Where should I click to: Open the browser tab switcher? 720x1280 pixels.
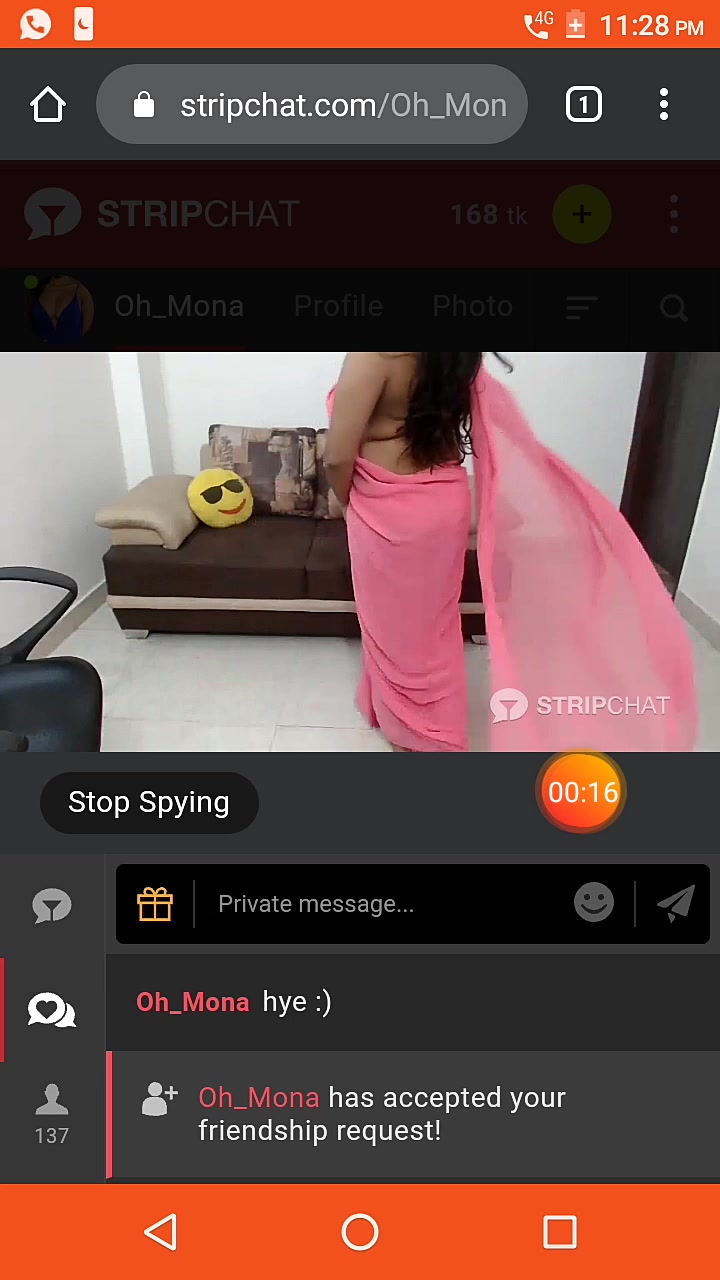pyautogui.click(x=583, y=105)
